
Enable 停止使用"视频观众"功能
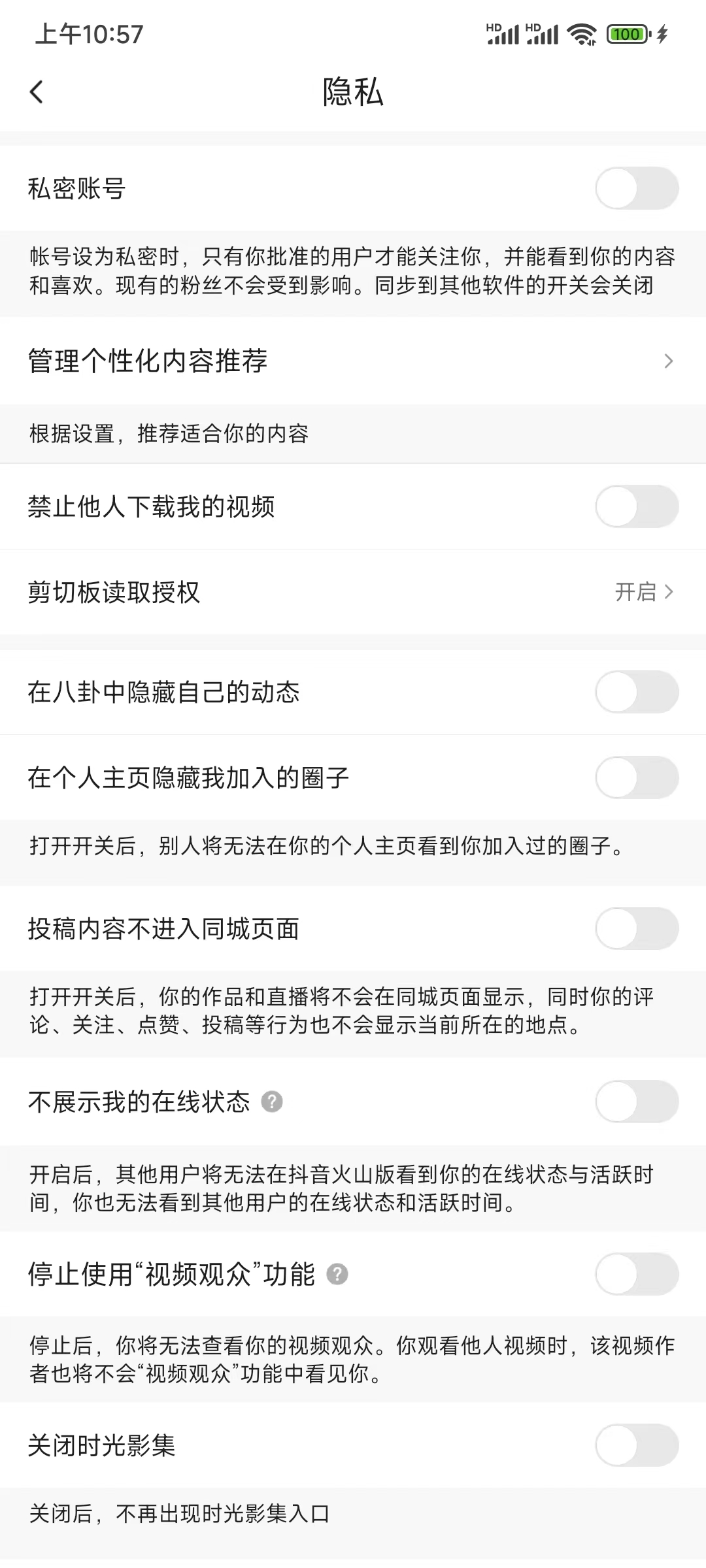635,1274
